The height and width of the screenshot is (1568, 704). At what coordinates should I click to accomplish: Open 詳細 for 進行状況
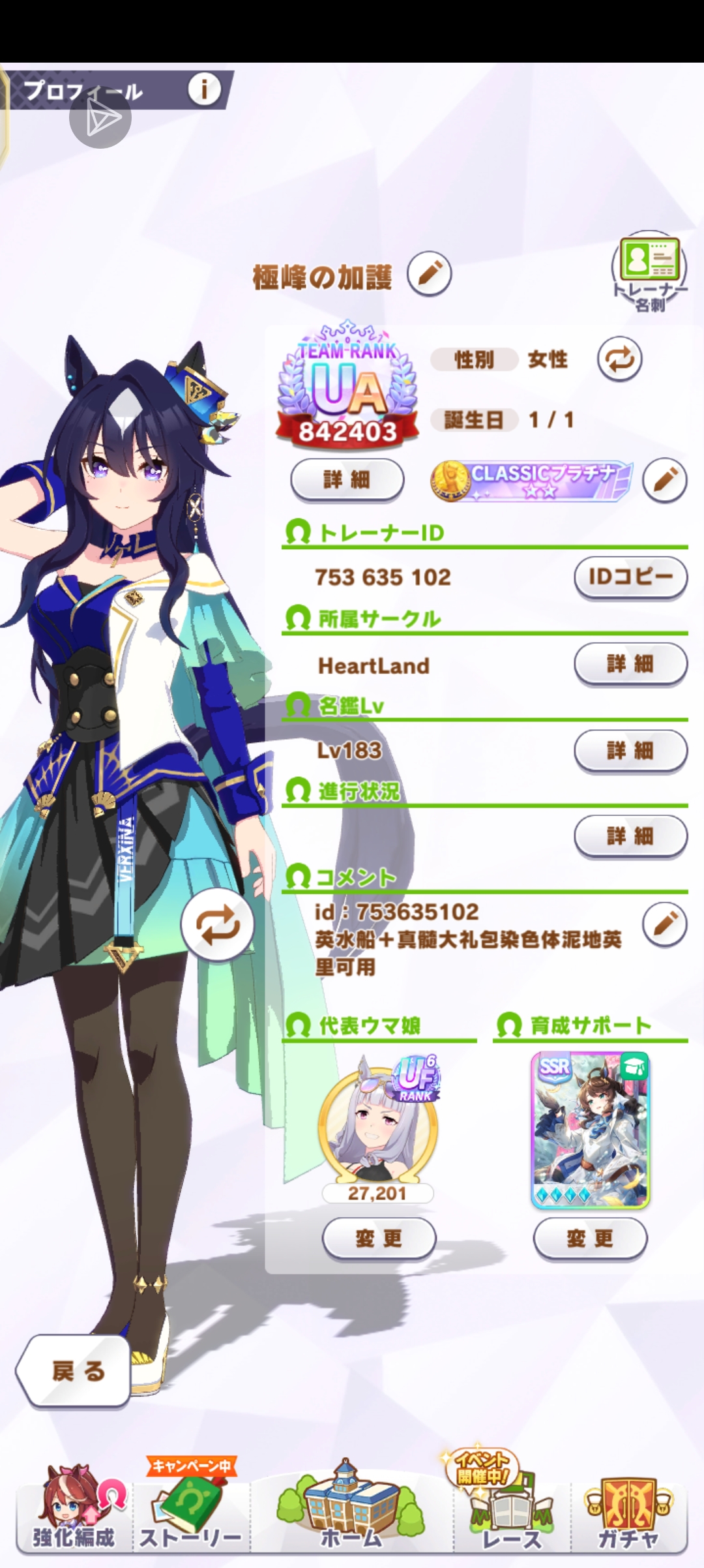(x=630, y=836)
